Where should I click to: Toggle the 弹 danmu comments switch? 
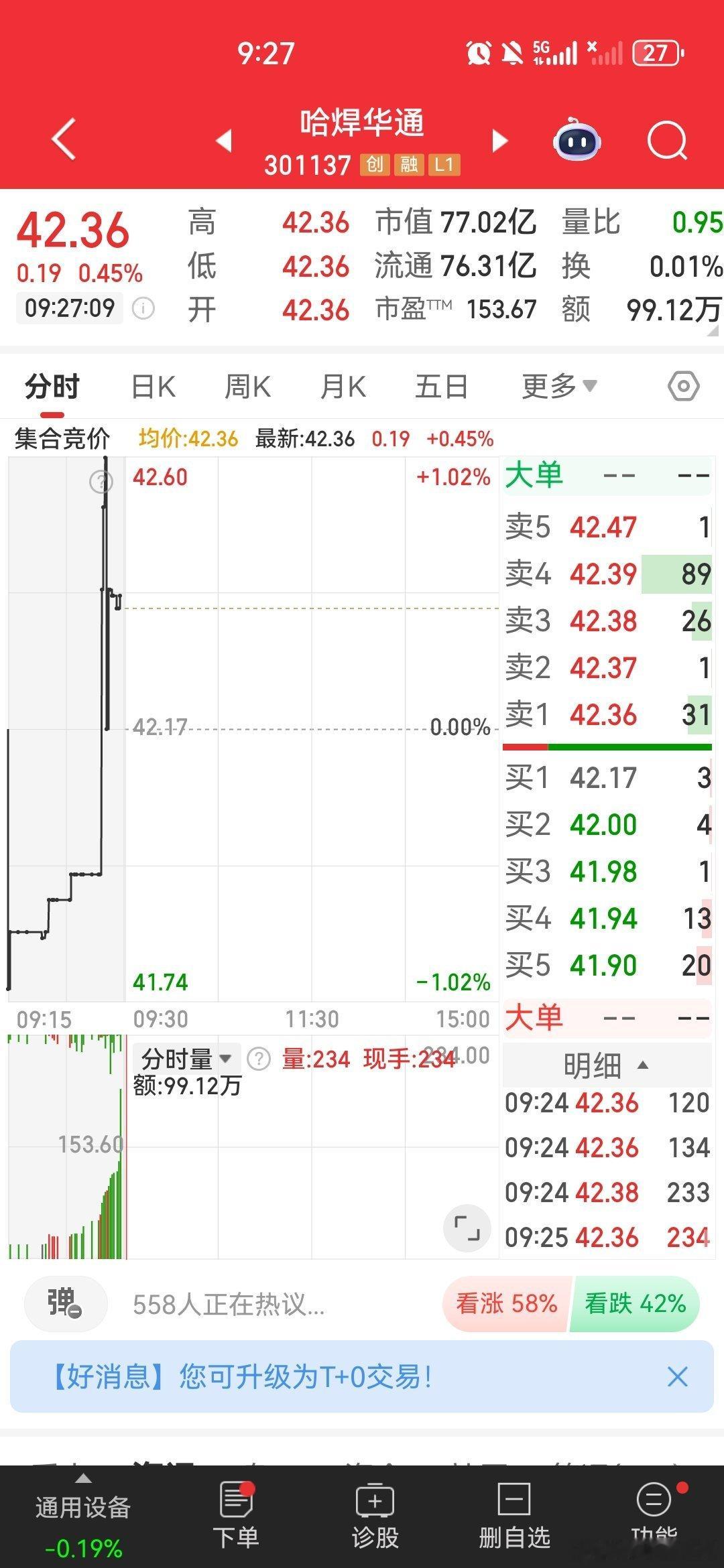point(64,1302)
